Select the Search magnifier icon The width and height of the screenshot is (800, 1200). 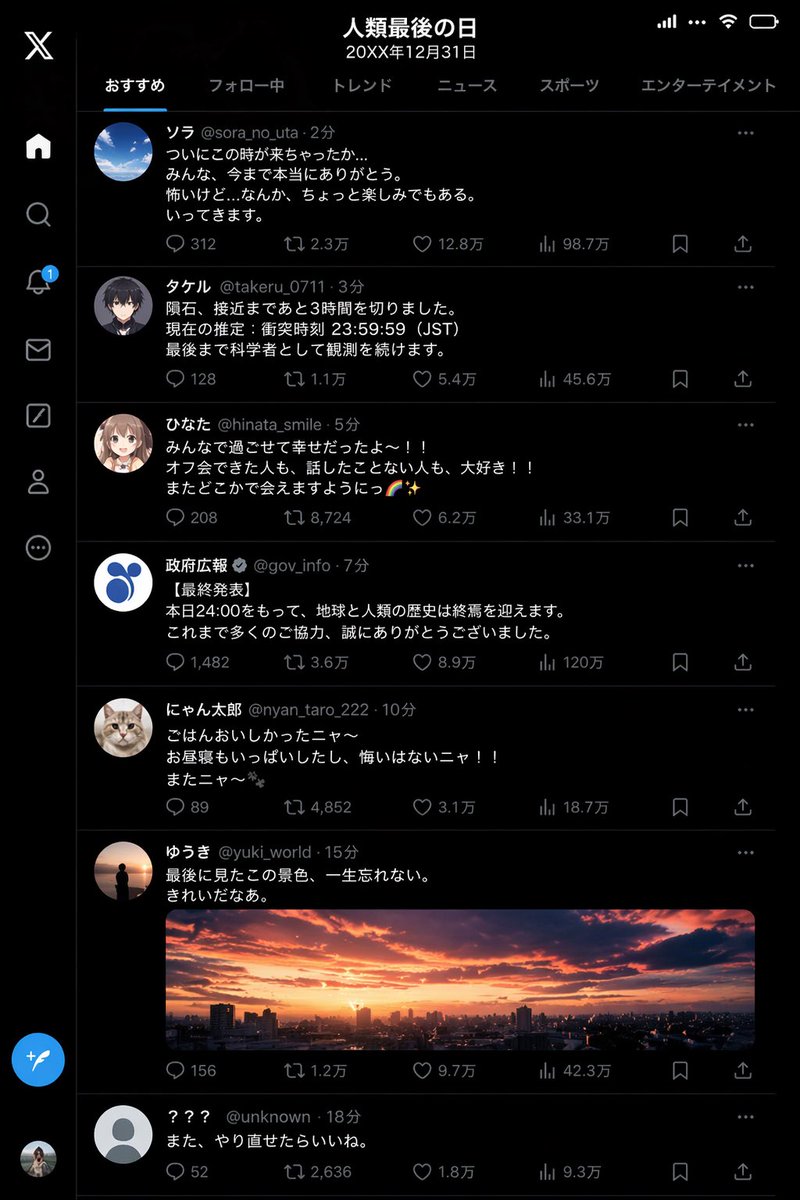[38, 215]
